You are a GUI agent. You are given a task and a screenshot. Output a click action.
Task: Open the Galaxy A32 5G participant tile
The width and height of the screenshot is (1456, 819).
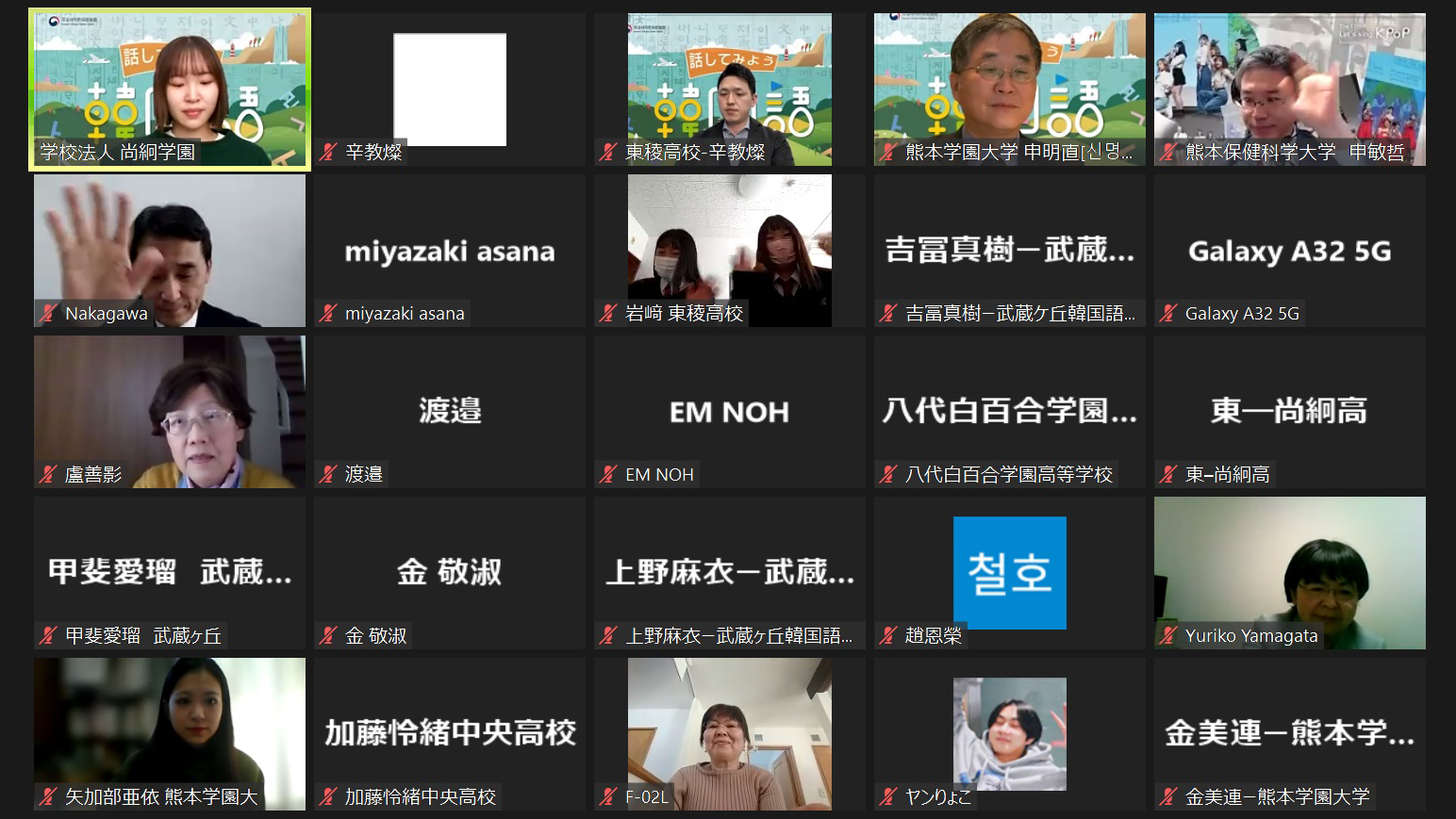tap(1289, 250)
